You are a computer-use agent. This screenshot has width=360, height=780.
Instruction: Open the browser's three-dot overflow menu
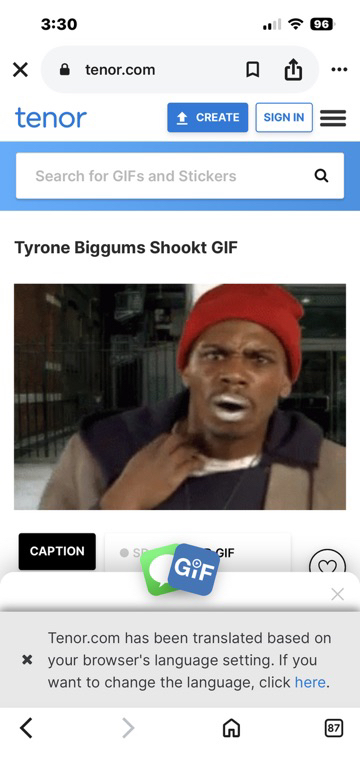(x=339, y=70)
